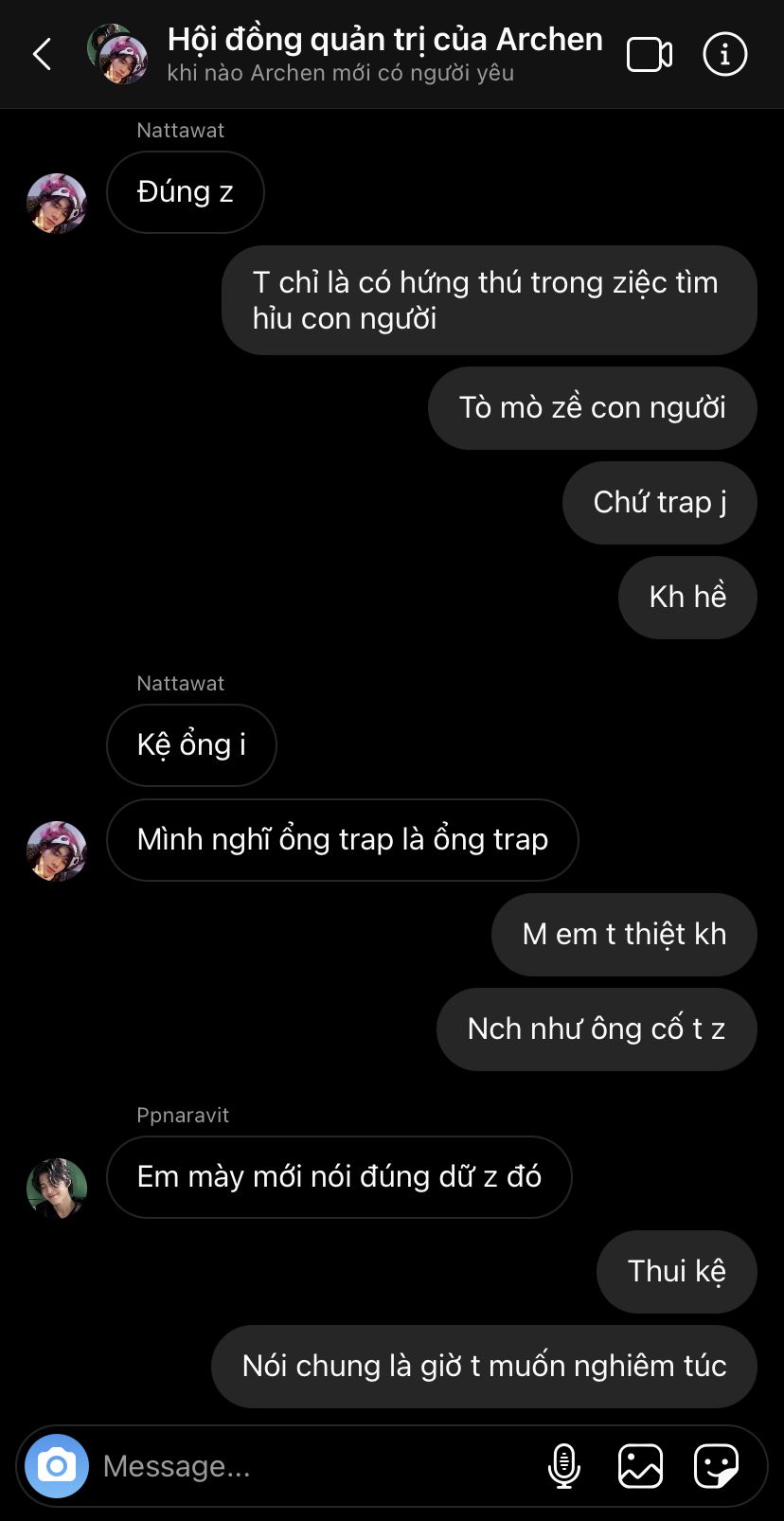Open Ppnaravit's profile picture
Viewport: 784px width, 1521px height.
point(57,1188)
